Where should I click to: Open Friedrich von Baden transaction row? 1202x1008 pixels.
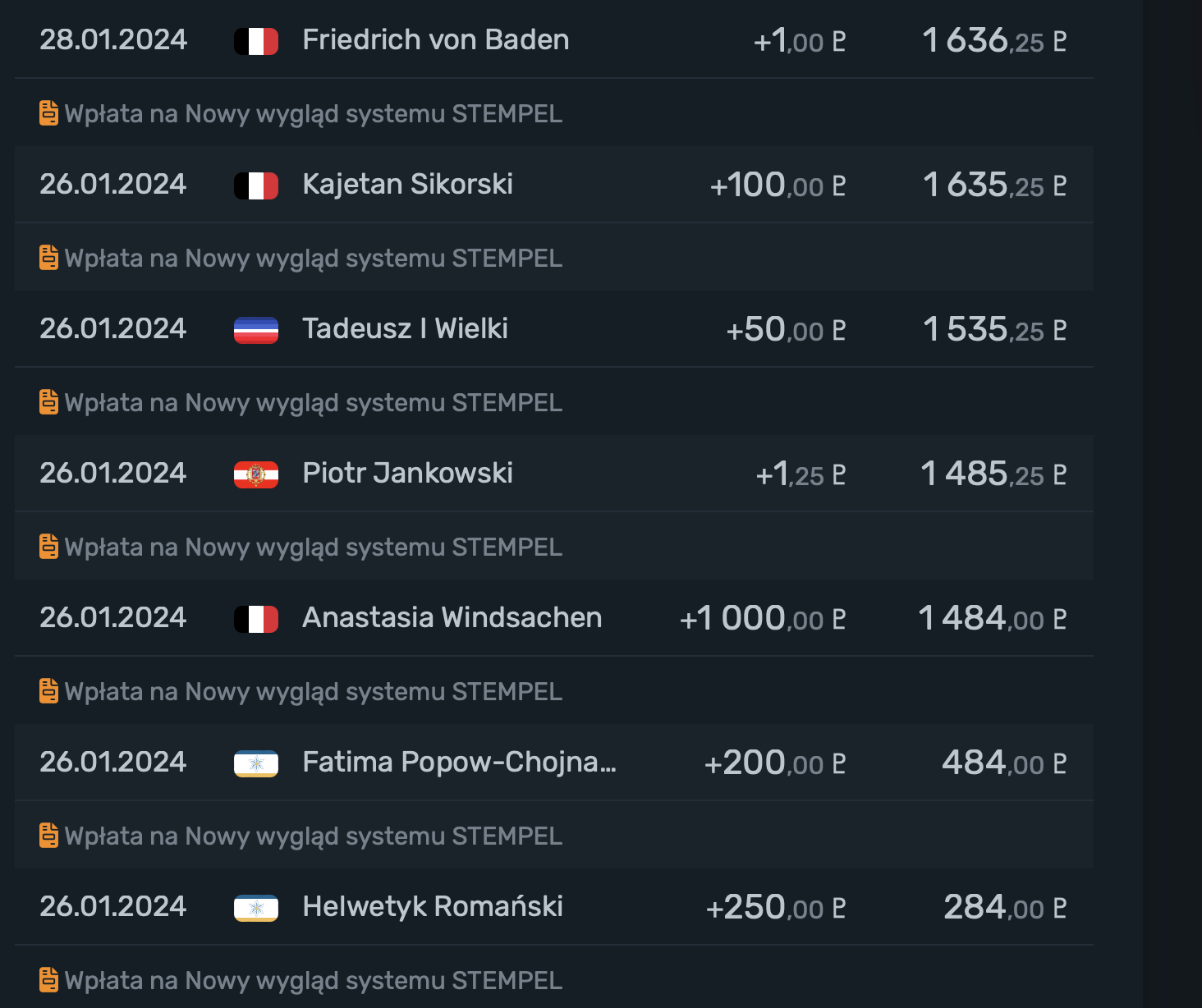coord(435,40)
